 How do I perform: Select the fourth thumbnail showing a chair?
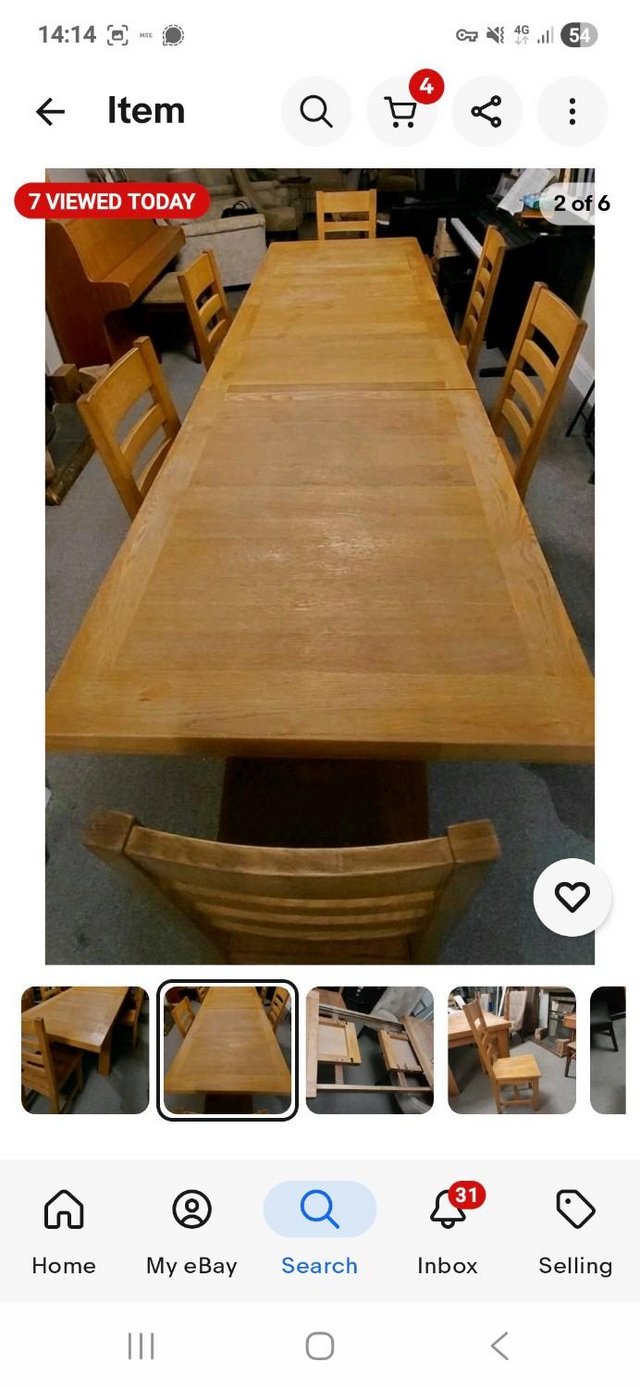tap(512, 1050)
